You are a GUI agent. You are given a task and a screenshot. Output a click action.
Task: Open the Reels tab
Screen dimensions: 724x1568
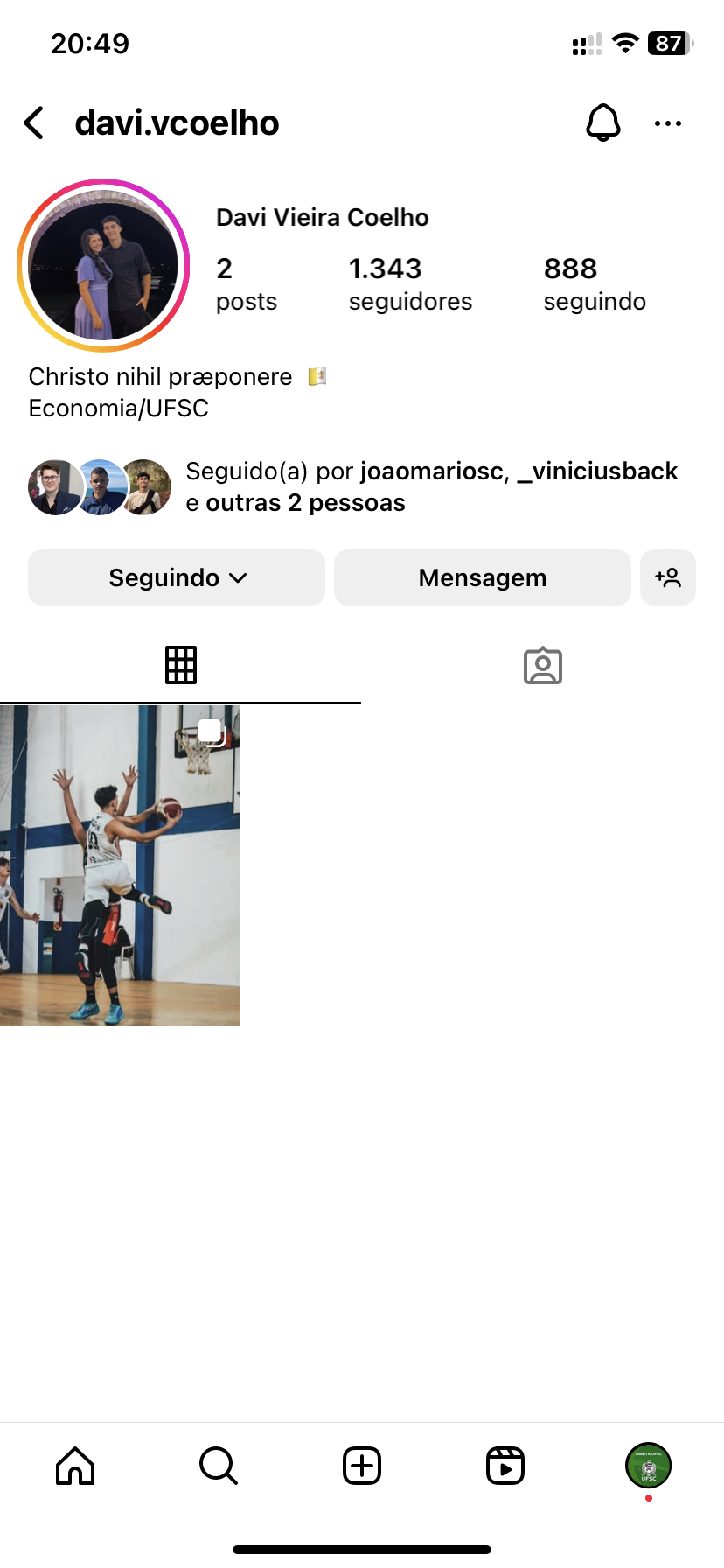click(x=505, y=1466)
